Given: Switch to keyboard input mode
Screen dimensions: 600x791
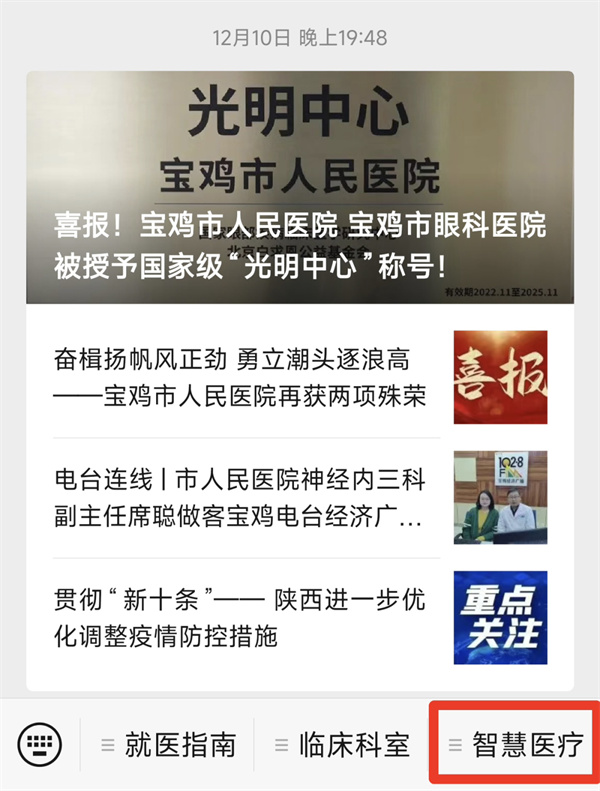Looking at the screenshot, I should (x=40, y=744).
